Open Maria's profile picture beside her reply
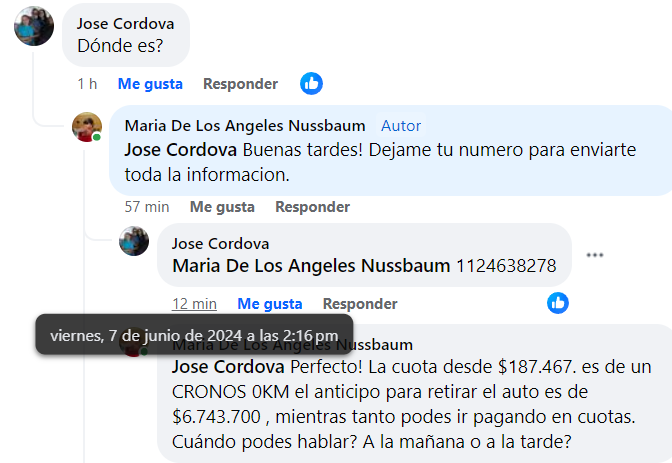This screenshot has height=463, width=672. point(87,127)
